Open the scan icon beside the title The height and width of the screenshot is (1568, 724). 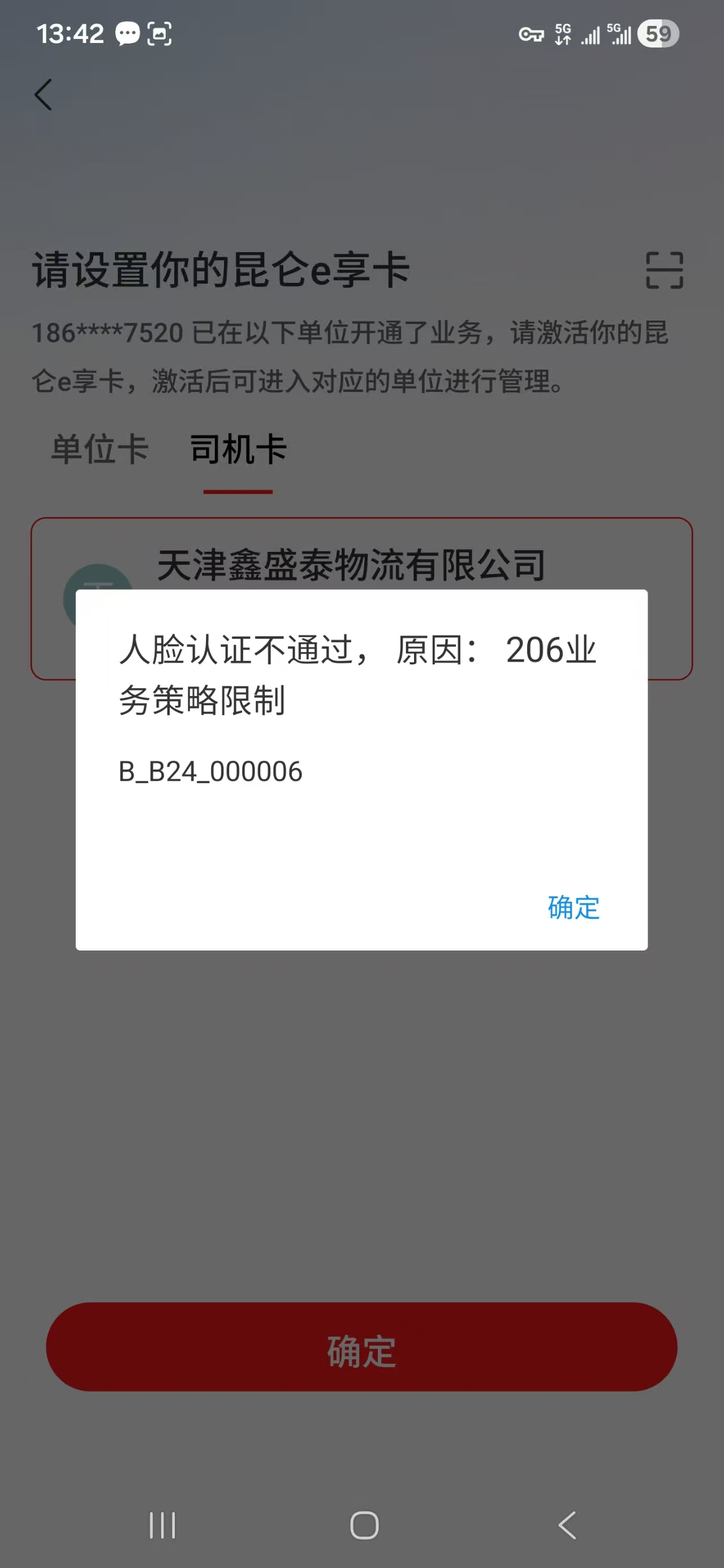point(663,270)
